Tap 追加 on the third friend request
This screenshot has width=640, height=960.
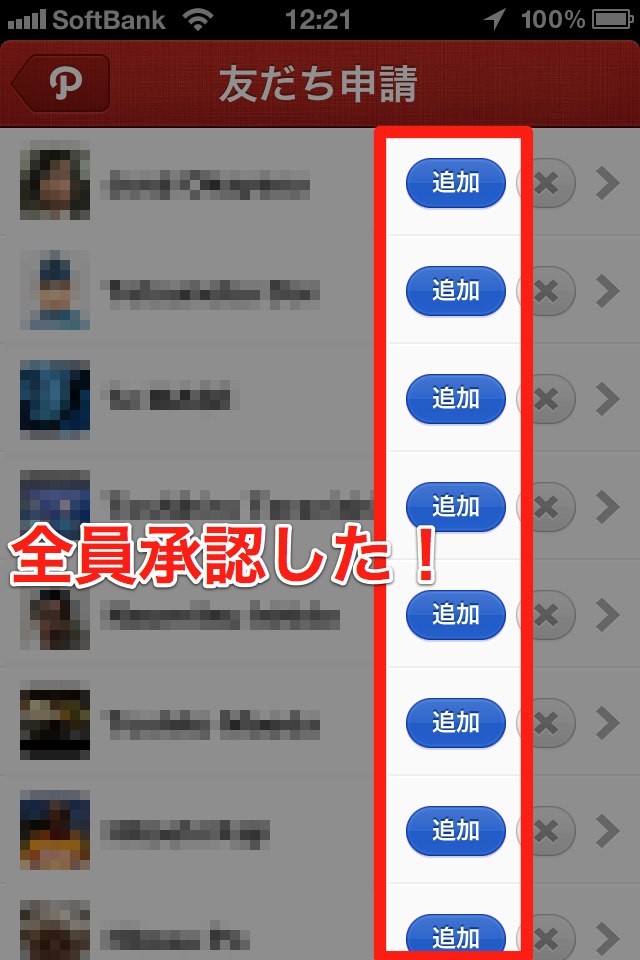coord(455,399)
